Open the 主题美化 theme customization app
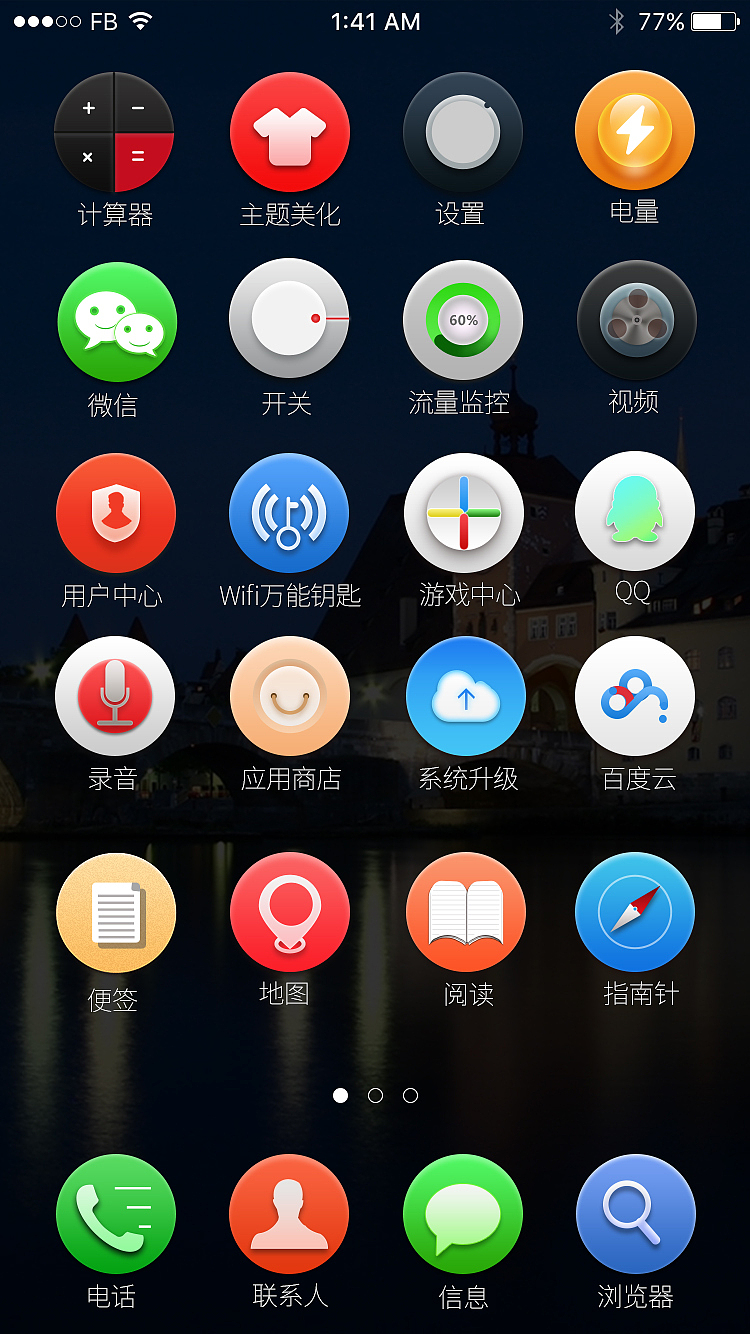 pos(289,131)
